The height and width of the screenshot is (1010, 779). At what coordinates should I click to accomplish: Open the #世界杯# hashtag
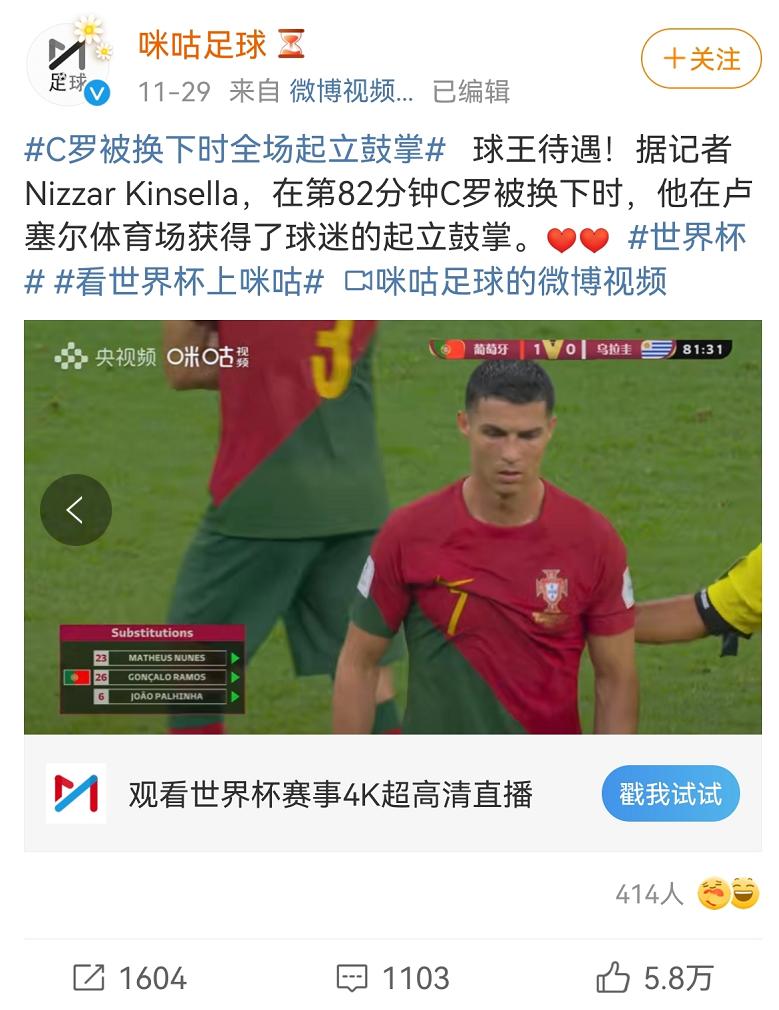pos(686,238)
